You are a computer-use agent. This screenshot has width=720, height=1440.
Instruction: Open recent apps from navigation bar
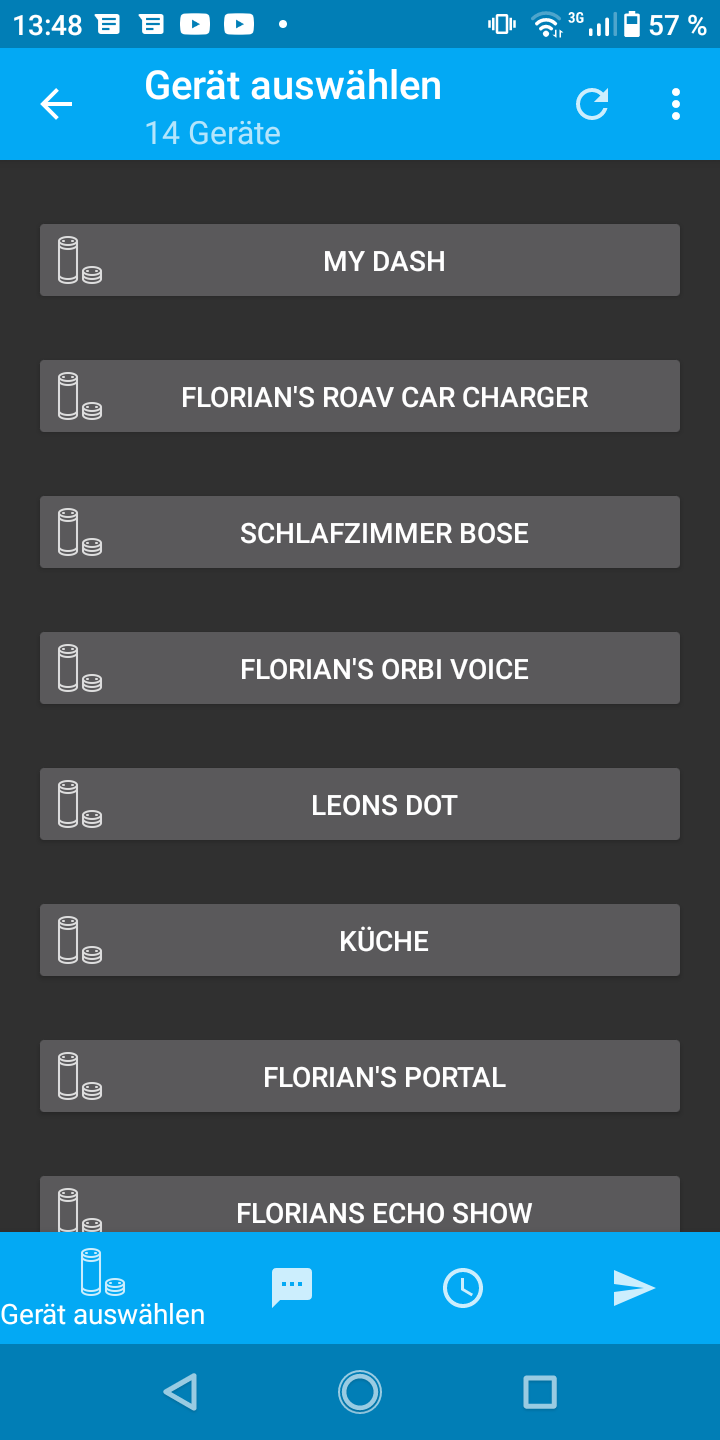coord(540,1392)
